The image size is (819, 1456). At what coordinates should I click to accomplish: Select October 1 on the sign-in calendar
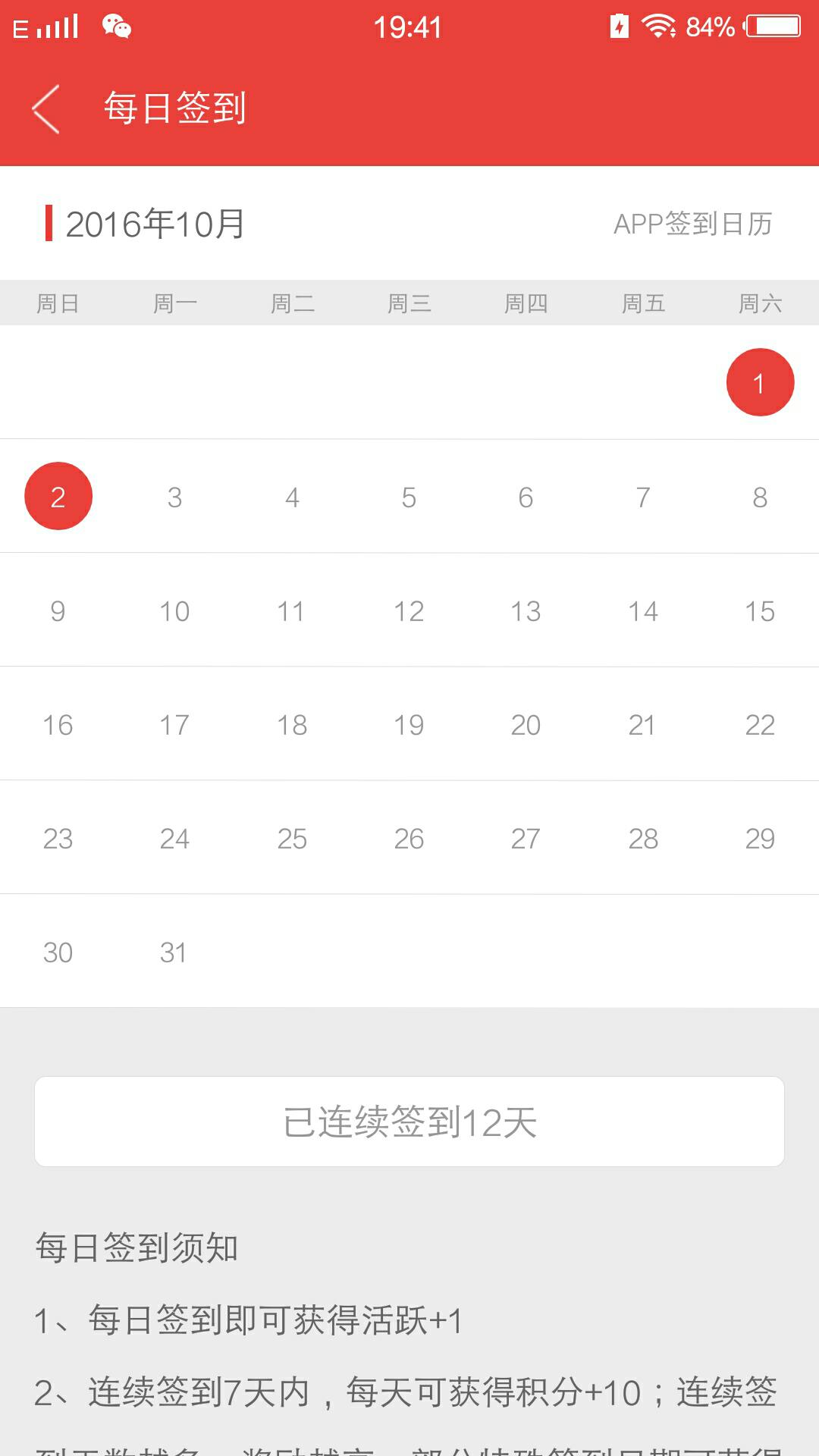point(760,382)
